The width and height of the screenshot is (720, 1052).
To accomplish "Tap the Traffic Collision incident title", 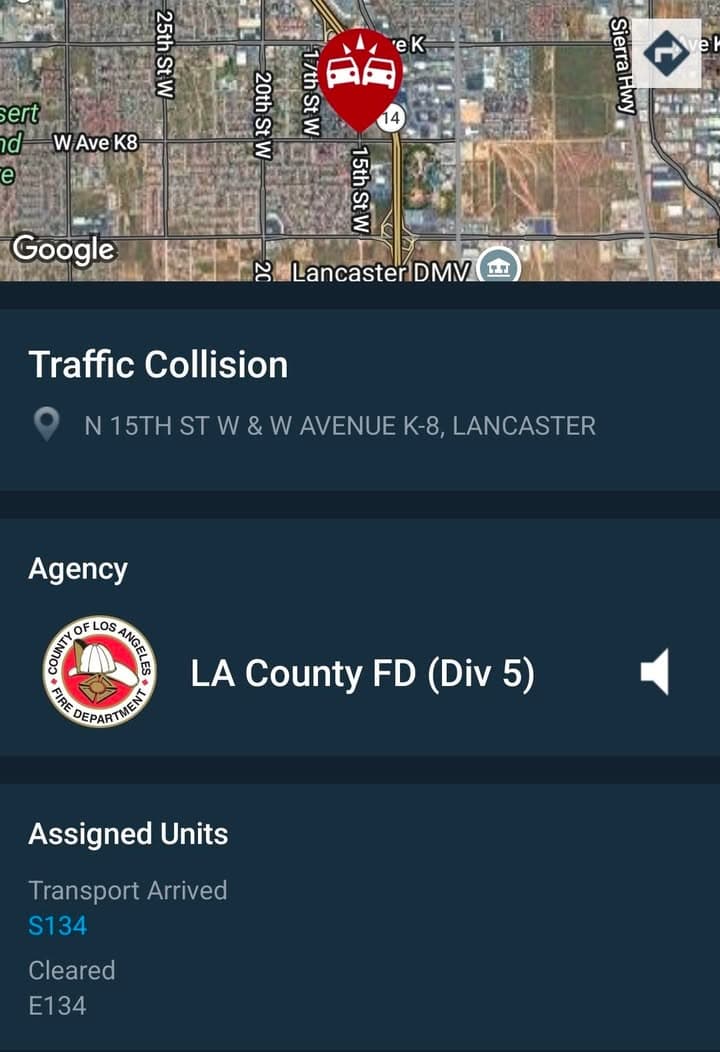I will (x=158, y=366).
